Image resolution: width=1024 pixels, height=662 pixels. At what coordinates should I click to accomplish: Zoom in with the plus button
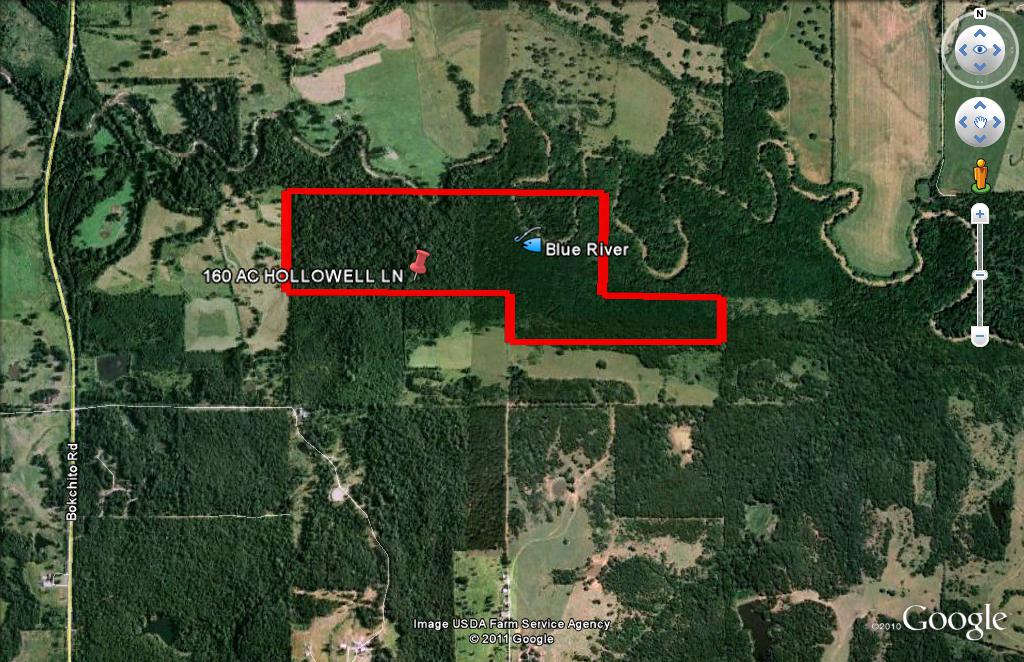pyautogui.click(x=980, y=213)
